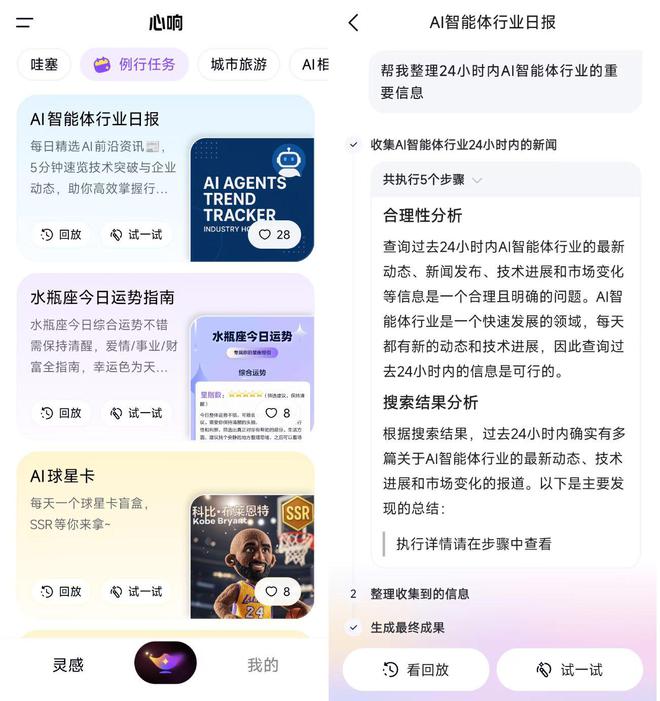The height and width of the screenshot is (701, 660).
Task: Tap 回放 on the AI球星卡 card
Action: click(61, 591)
